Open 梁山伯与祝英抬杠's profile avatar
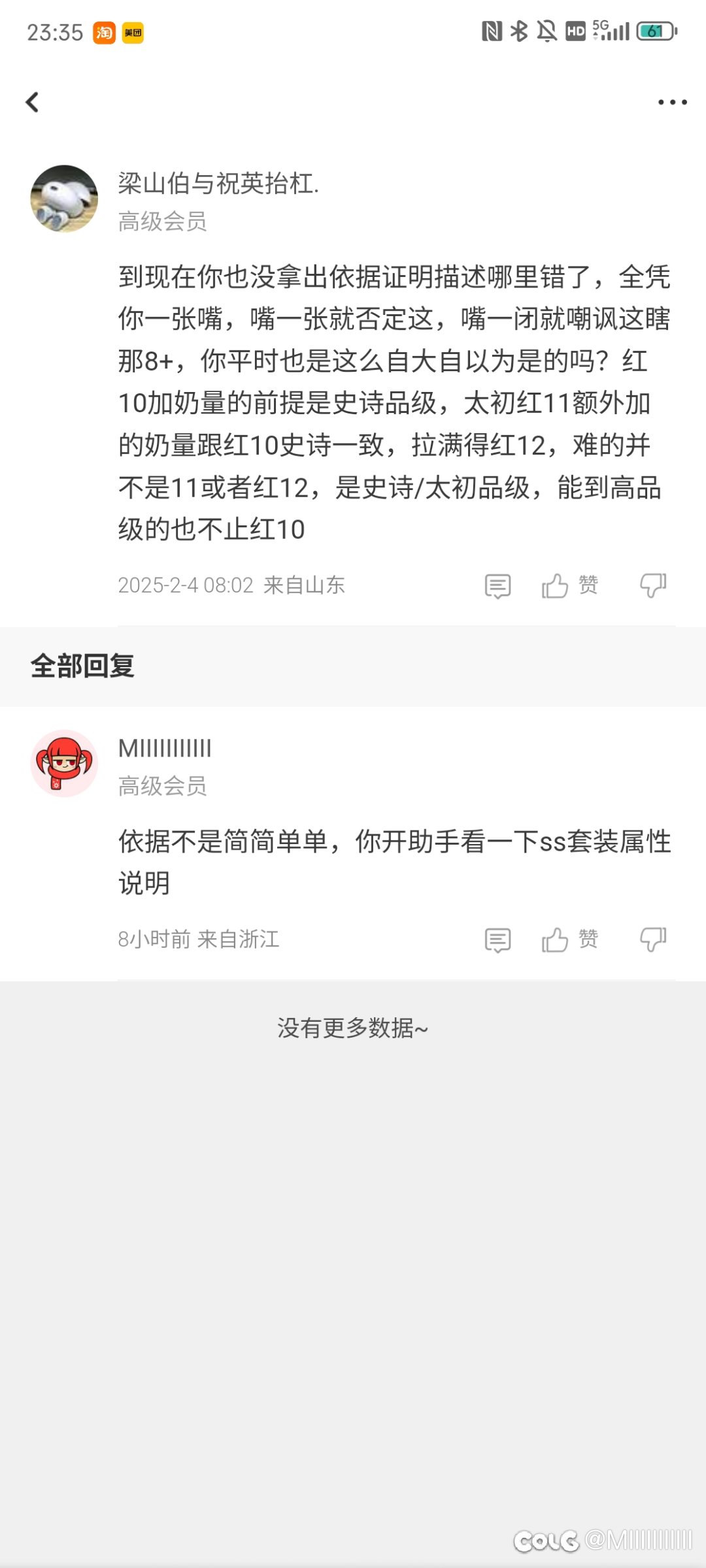706x1568 pixels. point(64,199)
